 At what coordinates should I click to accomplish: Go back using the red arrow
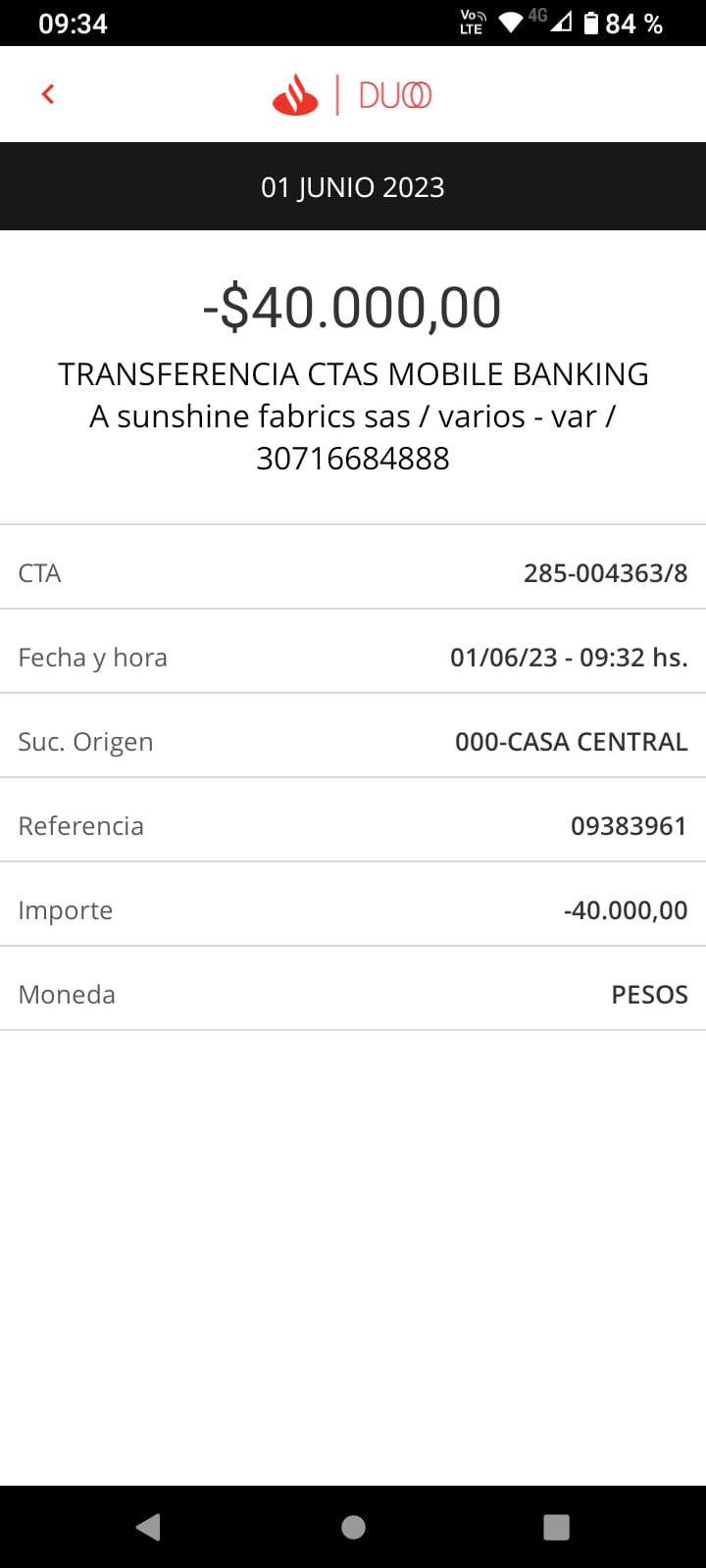point(47,94)
